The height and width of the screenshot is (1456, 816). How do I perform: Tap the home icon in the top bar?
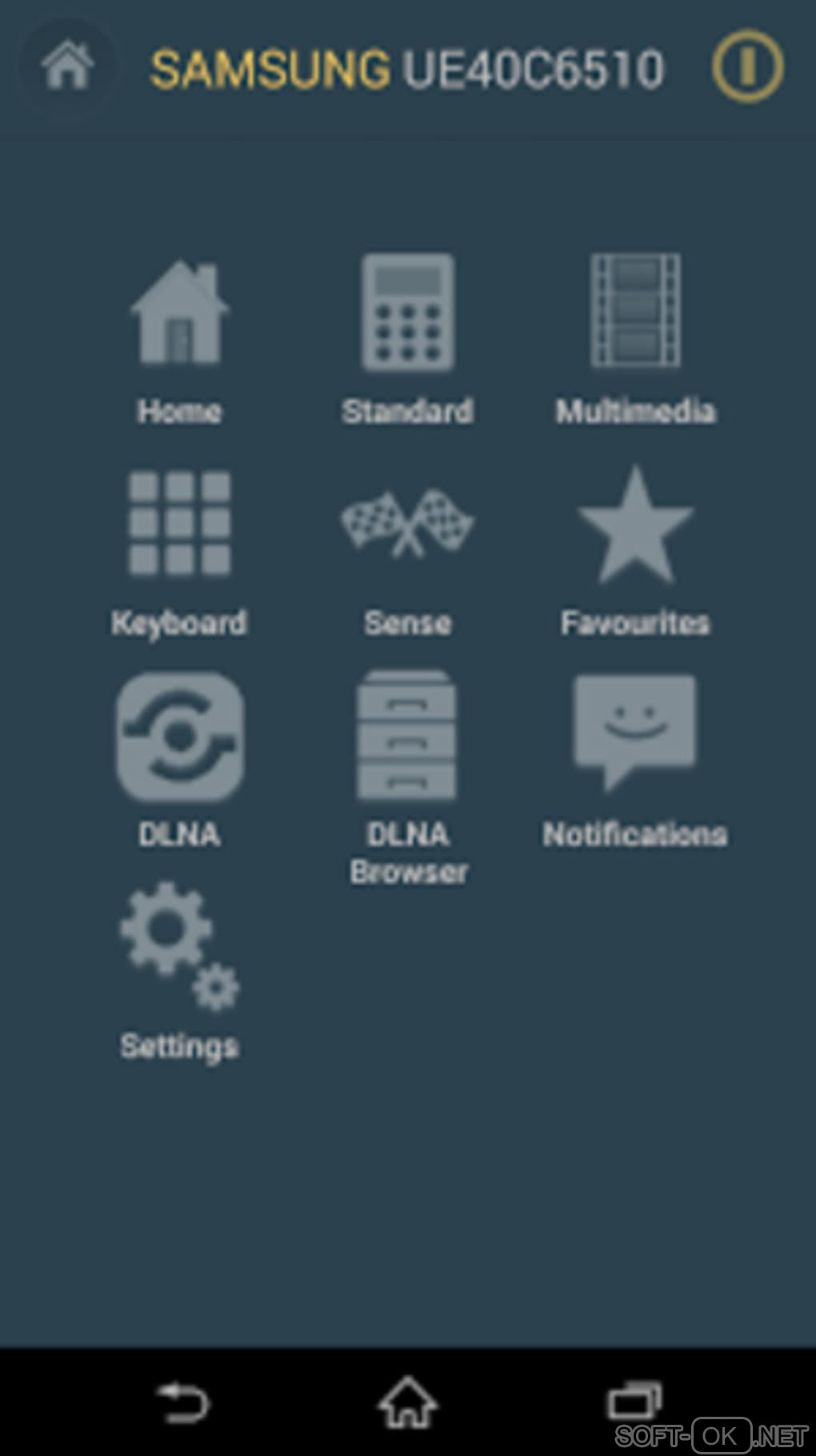tap(67, 66)
